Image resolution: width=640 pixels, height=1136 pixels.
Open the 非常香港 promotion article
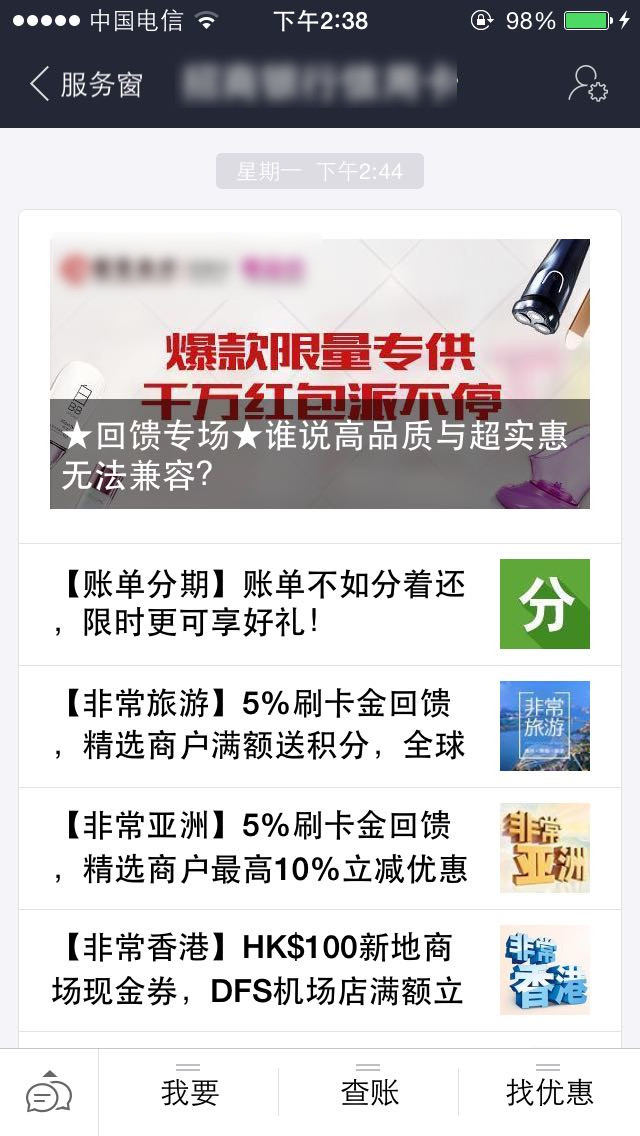pyautogui.click(x=320, y=970)
